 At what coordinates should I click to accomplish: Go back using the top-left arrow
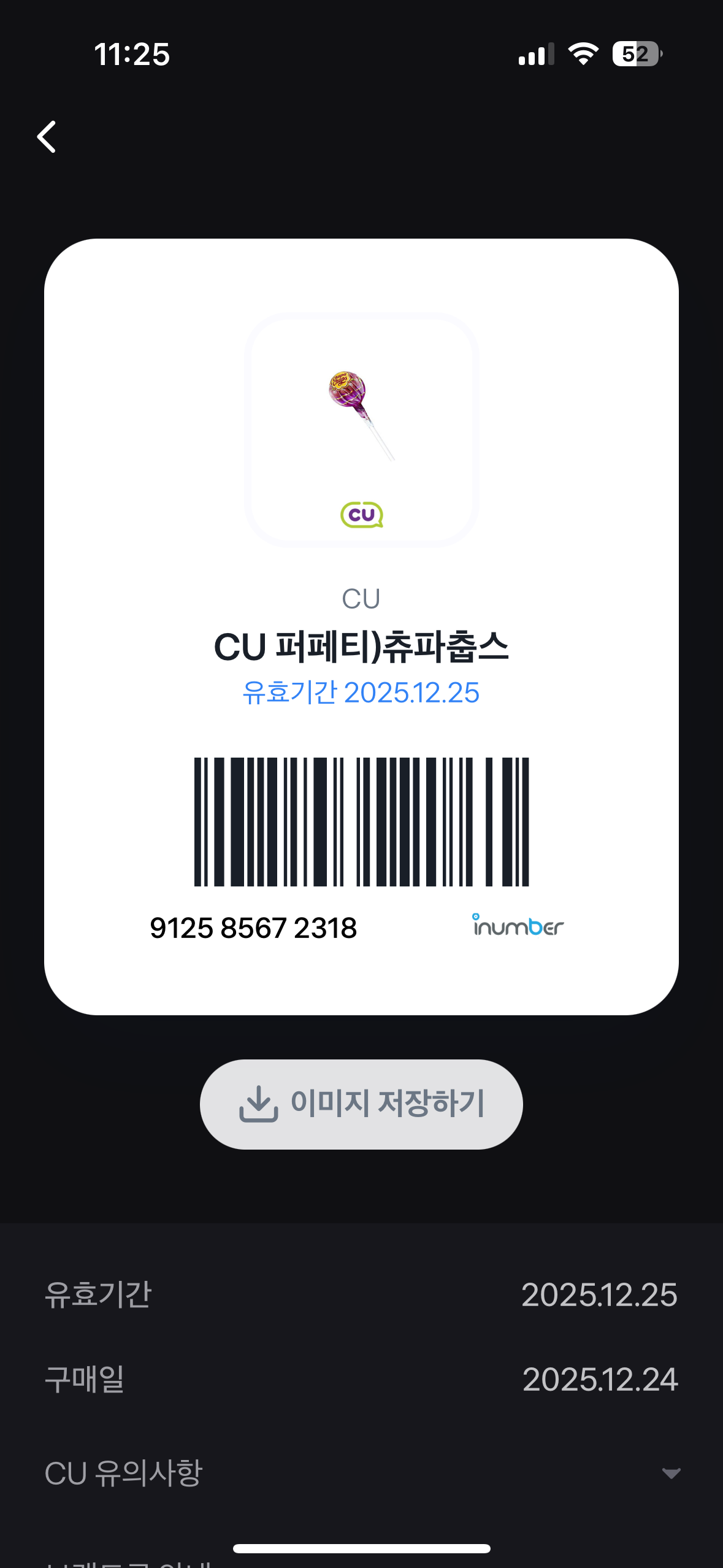tap(47, 136)
